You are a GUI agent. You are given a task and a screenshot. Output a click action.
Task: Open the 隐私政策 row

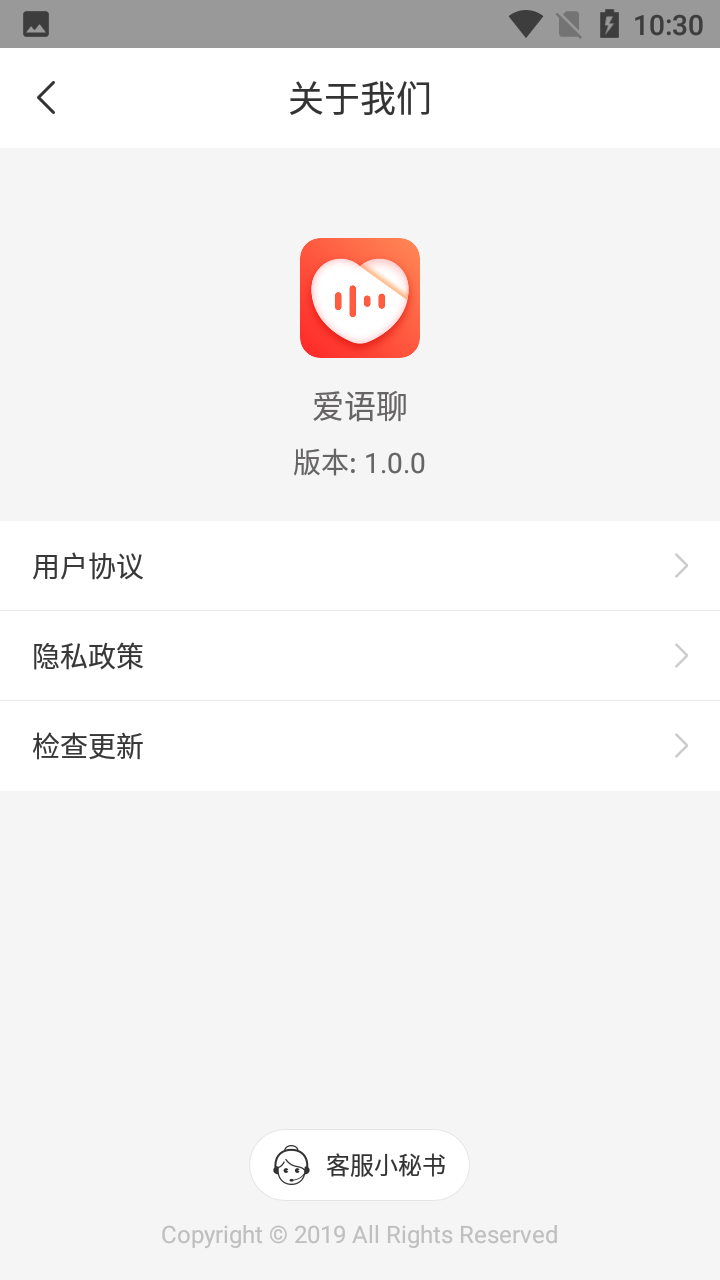(360, 656)
